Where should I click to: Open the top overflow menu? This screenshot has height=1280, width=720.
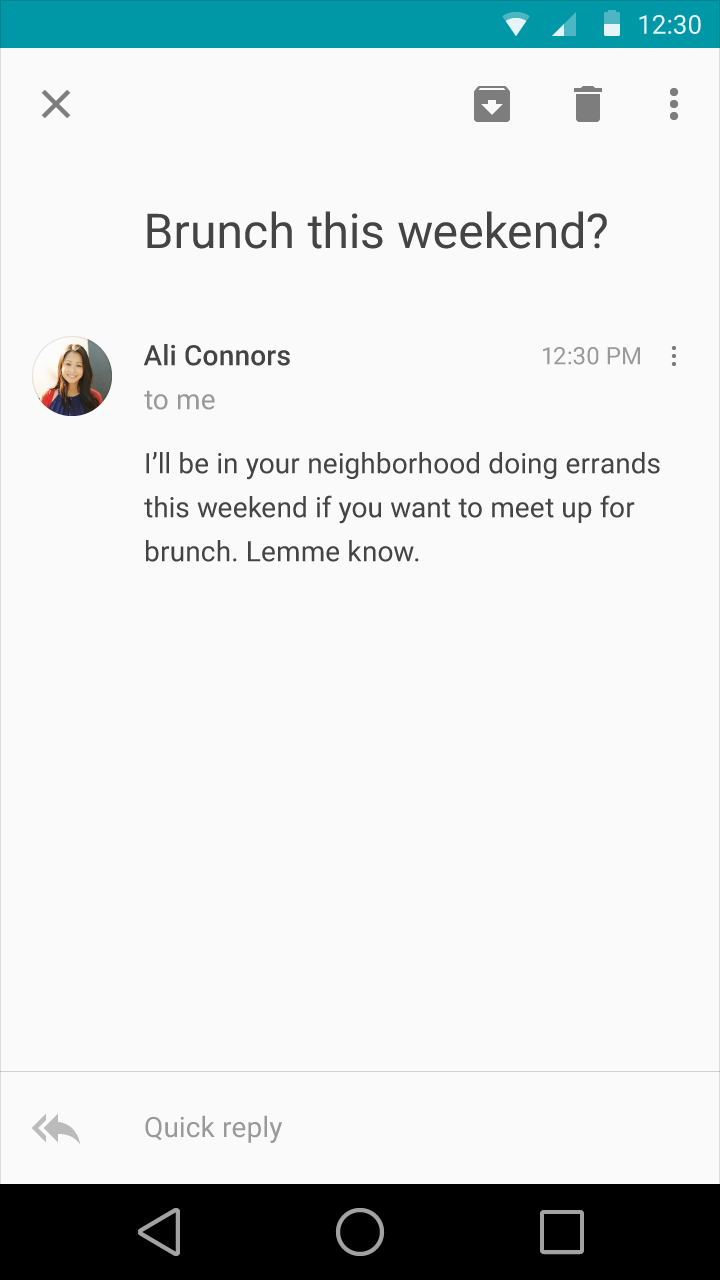click(x=674, y=104)
